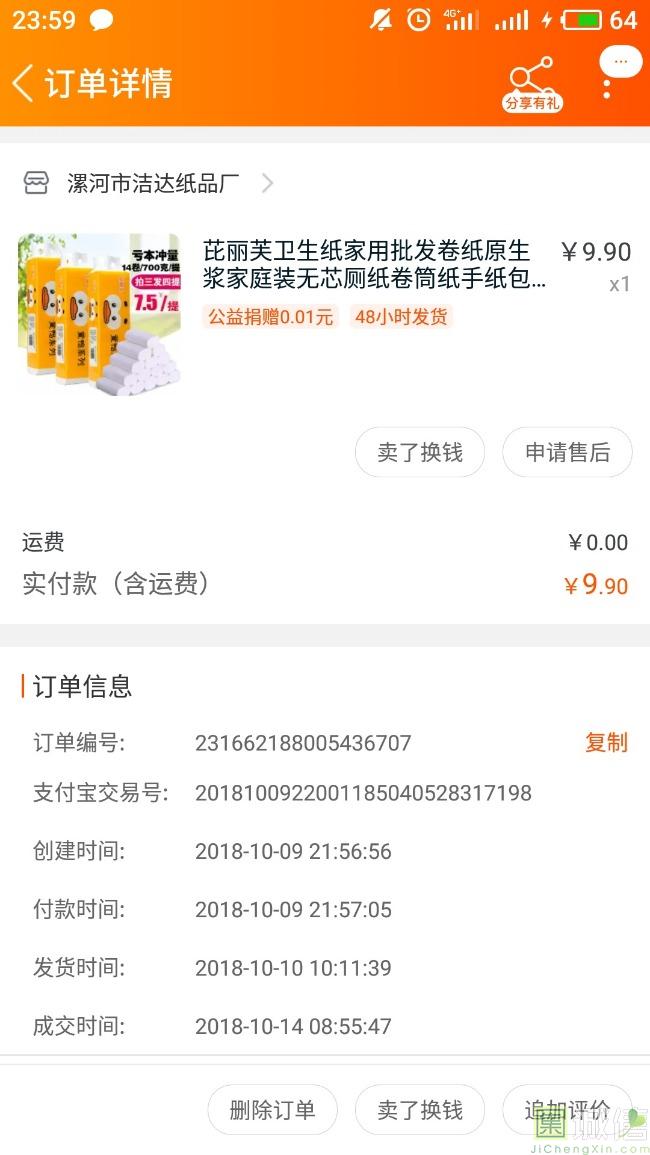Copy the order number (复制)
Screen dimensions: 650x1155
606,742
